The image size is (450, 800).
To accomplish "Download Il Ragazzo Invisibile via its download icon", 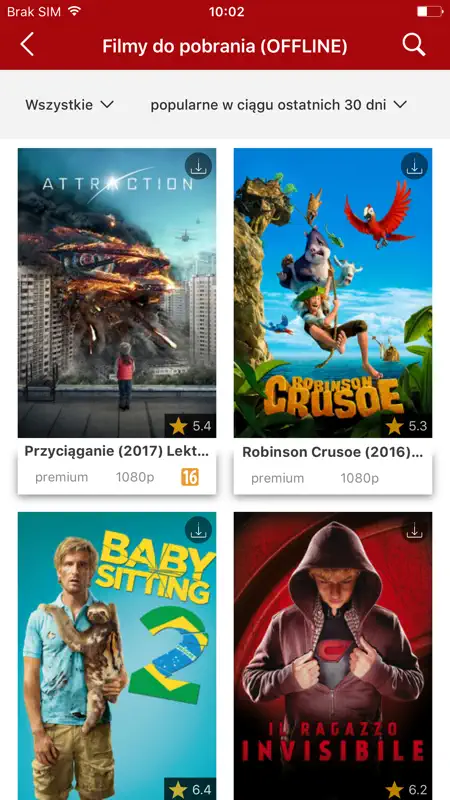I will (414, 530).
